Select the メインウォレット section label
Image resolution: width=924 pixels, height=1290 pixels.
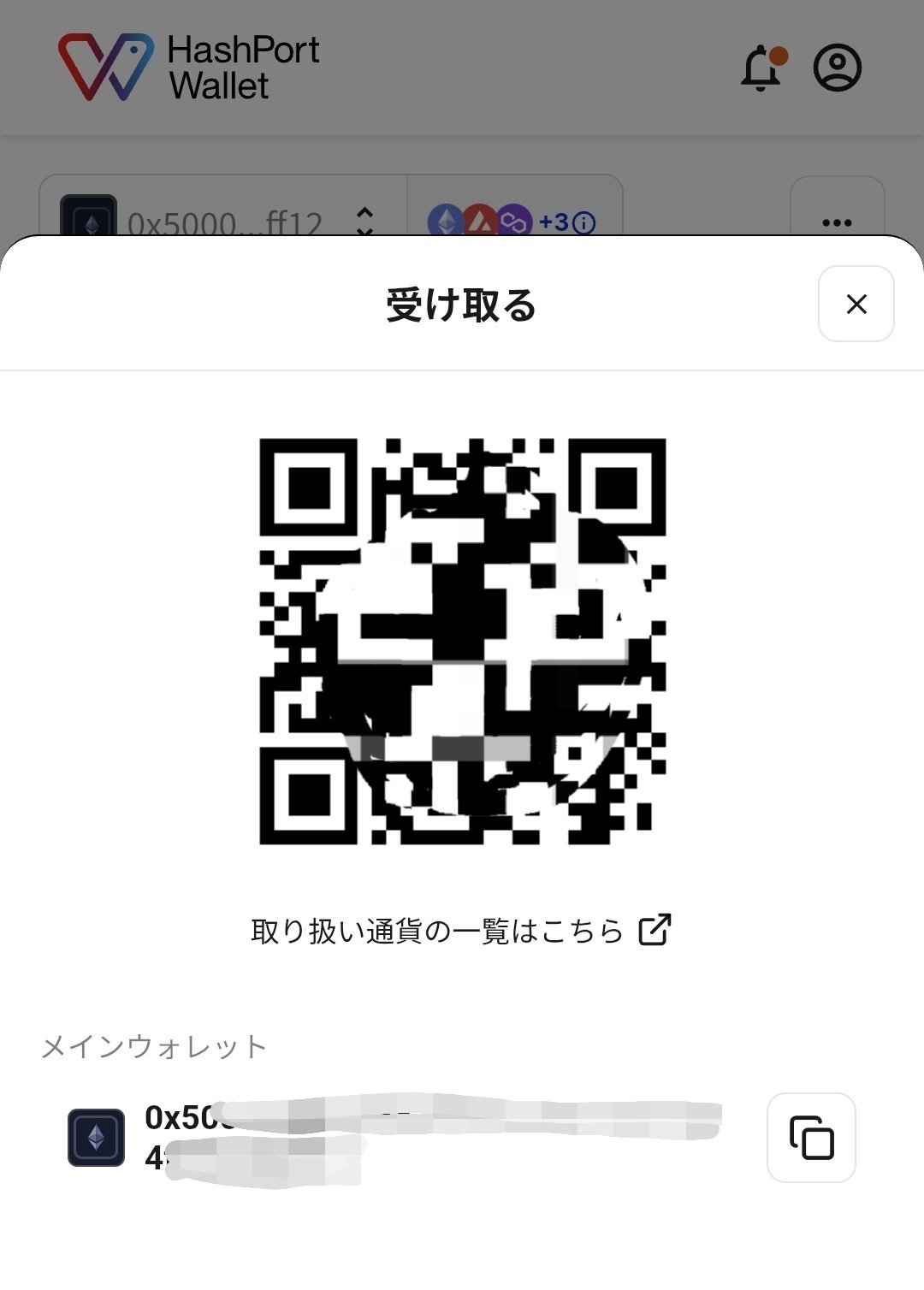[x=153, y=1045]
